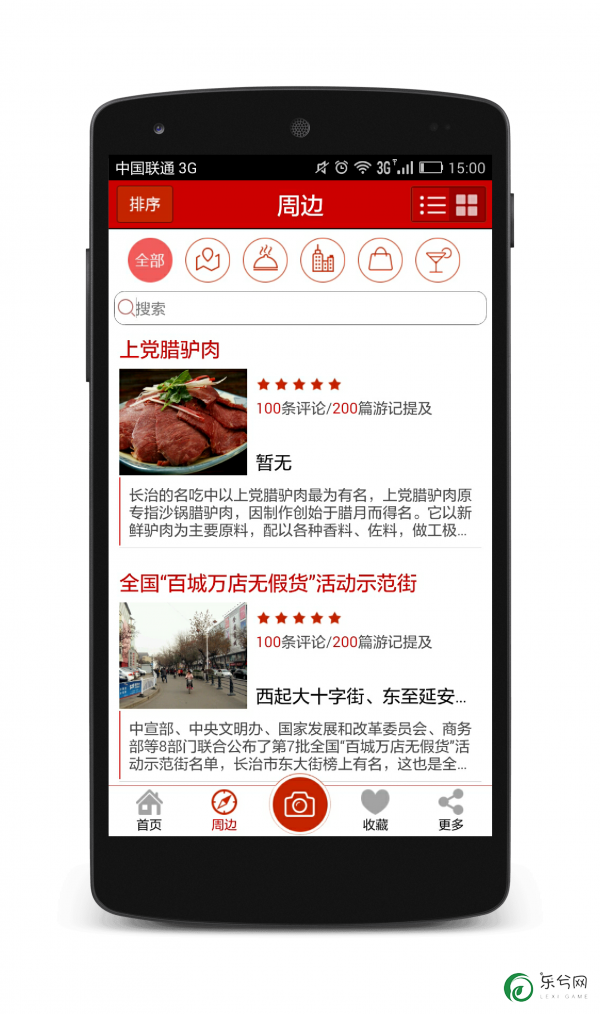
Task: Go to the 首页 home tab
Action: click(149, 810)
